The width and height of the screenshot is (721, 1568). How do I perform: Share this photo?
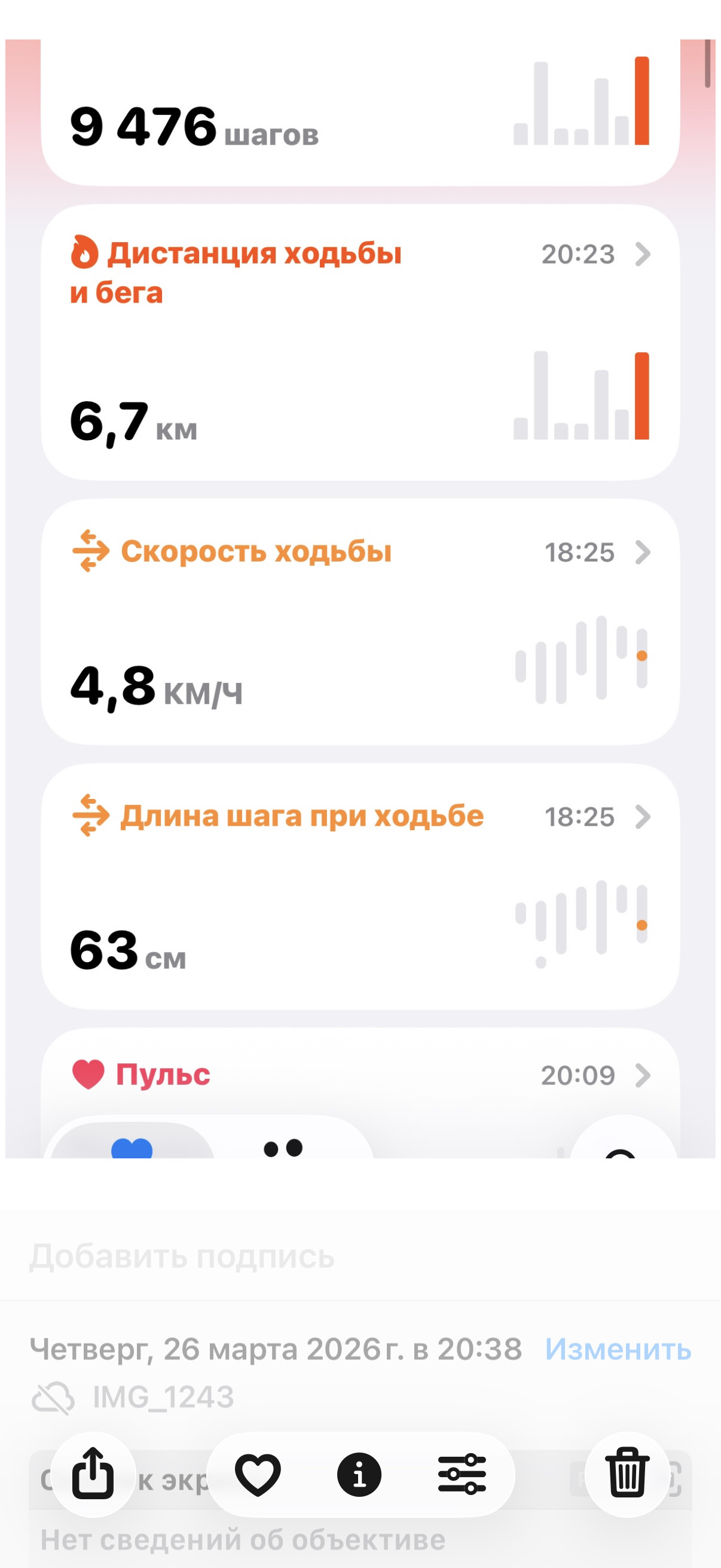point(93,1474)
